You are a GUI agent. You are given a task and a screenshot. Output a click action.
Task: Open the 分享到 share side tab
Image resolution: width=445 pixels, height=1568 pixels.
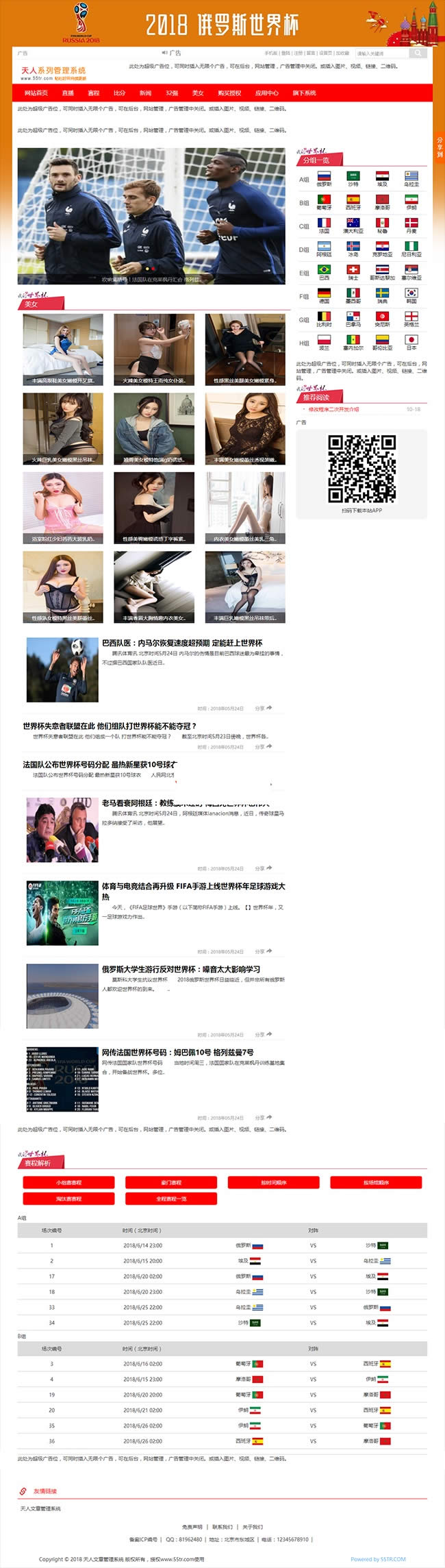point(440,147)
